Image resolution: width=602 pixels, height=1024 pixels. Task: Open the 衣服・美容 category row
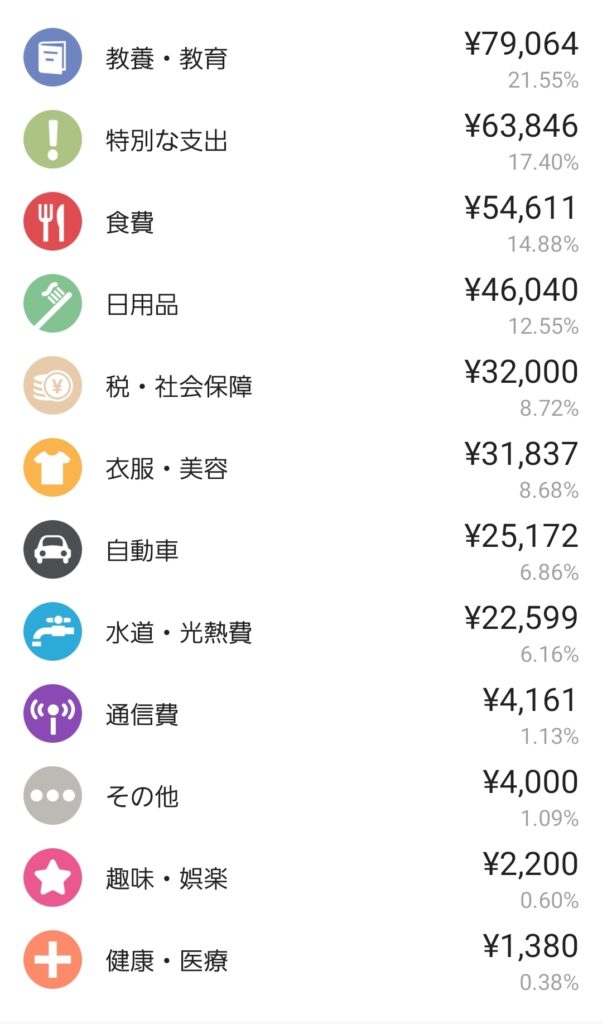301,468
